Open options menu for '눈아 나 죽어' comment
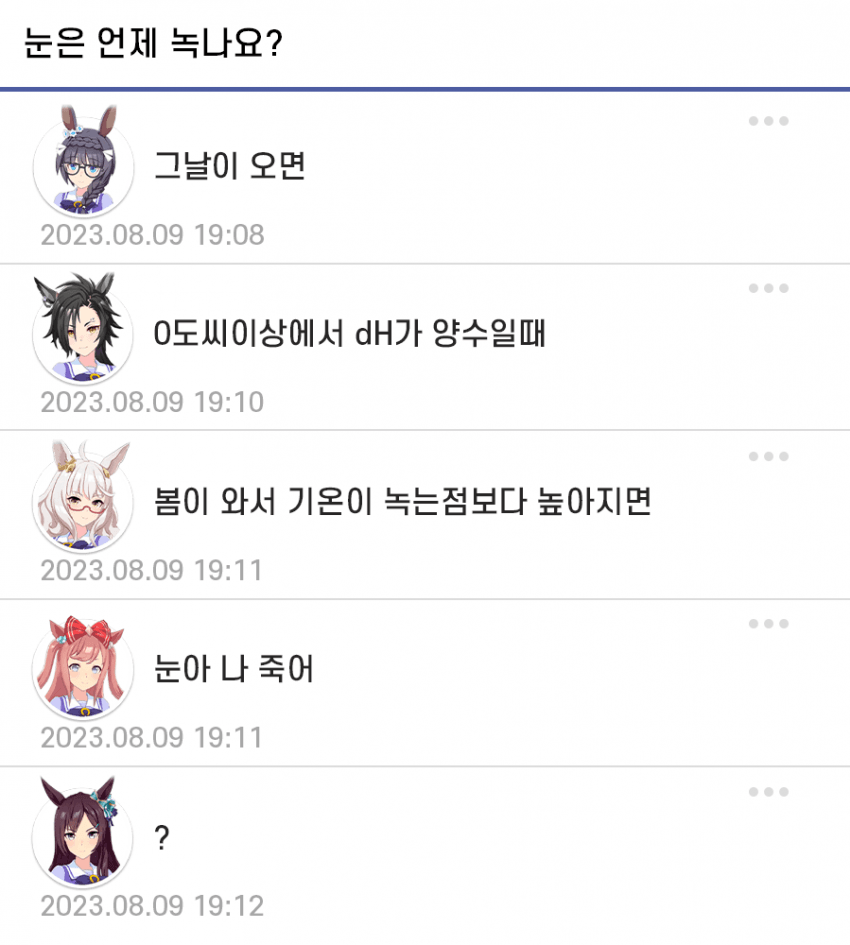 768,624
